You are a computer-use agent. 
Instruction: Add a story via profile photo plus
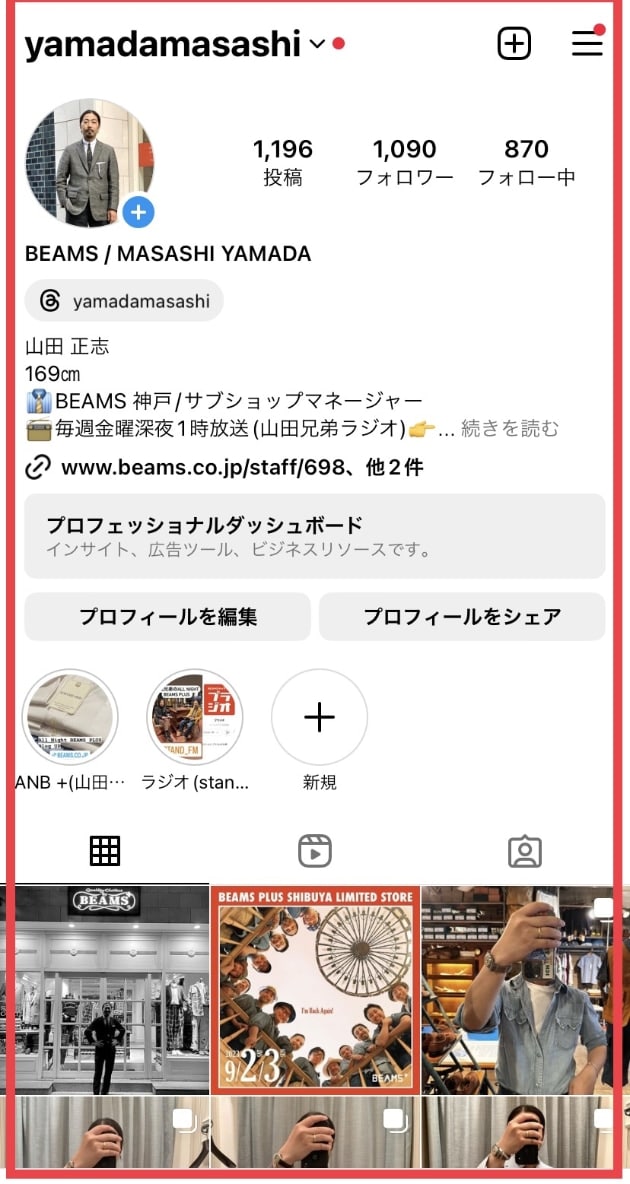[x=138, y=212]
